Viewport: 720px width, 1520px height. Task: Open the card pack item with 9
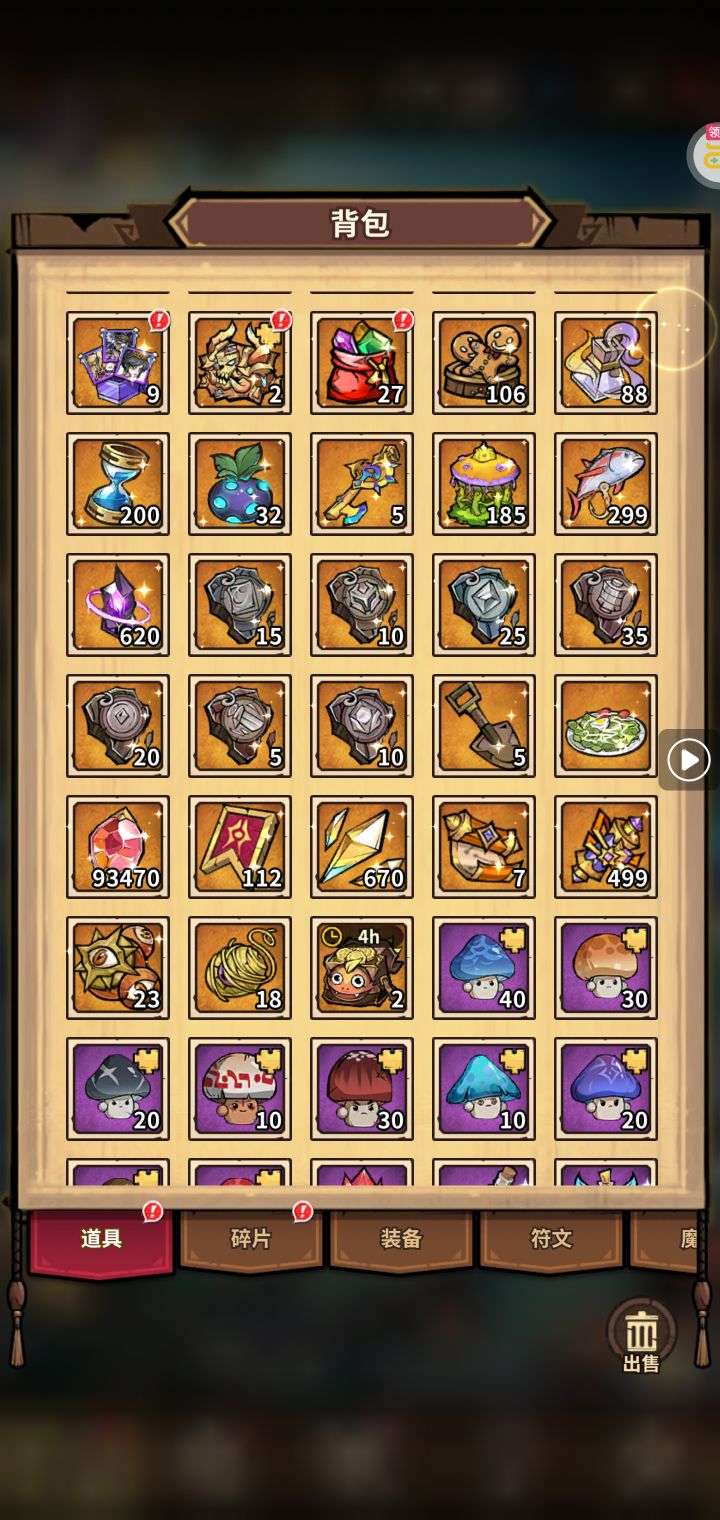[118, 362]
